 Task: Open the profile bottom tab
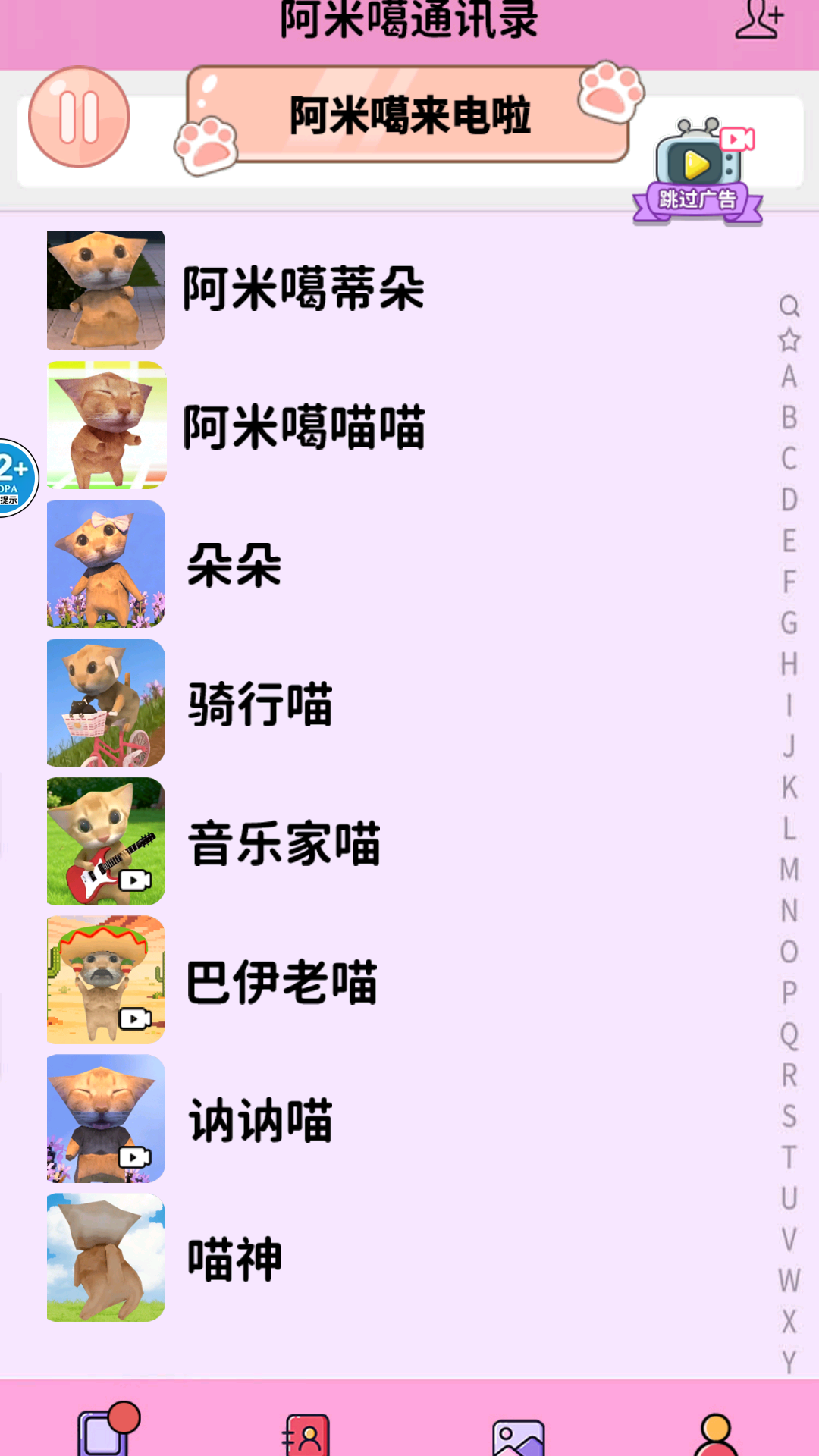pyautogui.click(x=715, y=1433)
